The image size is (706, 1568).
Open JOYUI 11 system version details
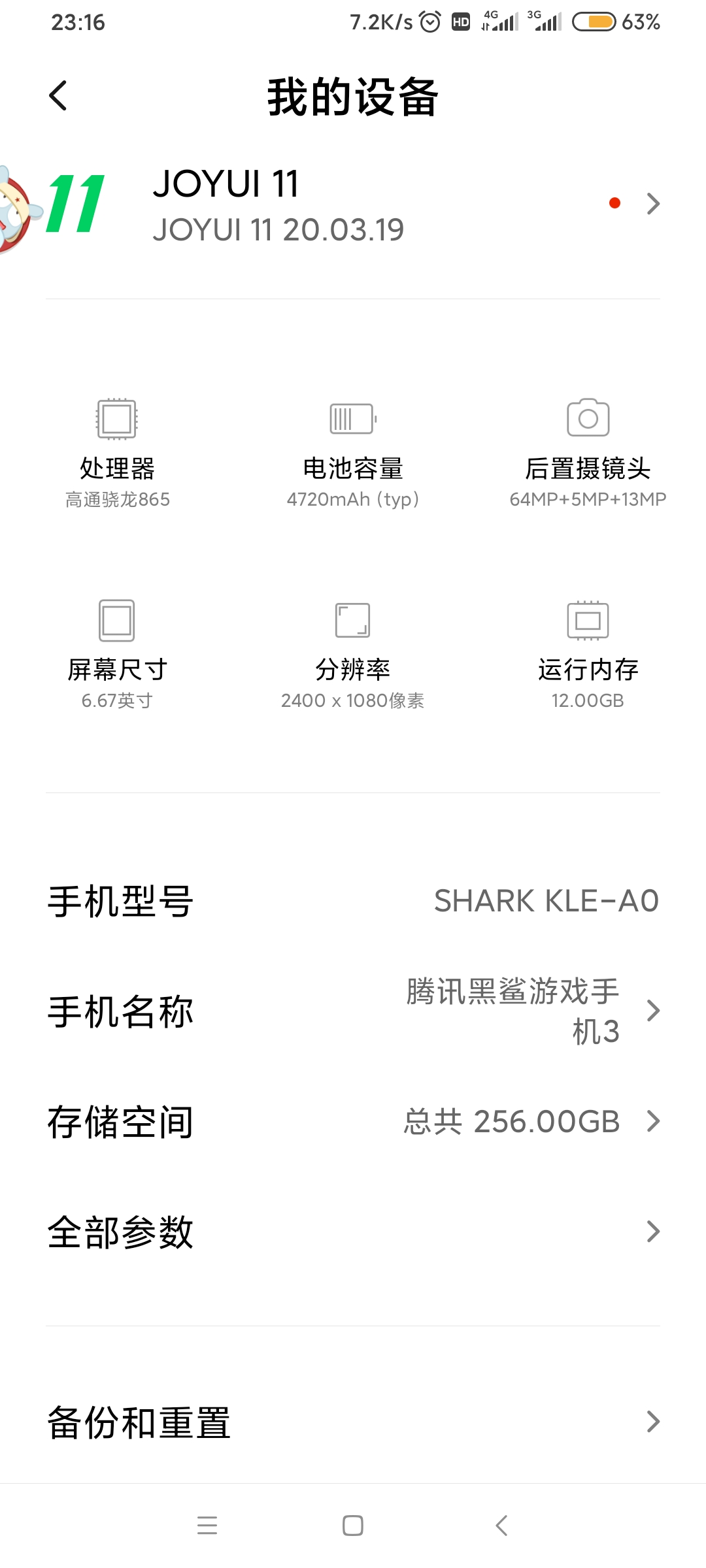click(353, 204)
